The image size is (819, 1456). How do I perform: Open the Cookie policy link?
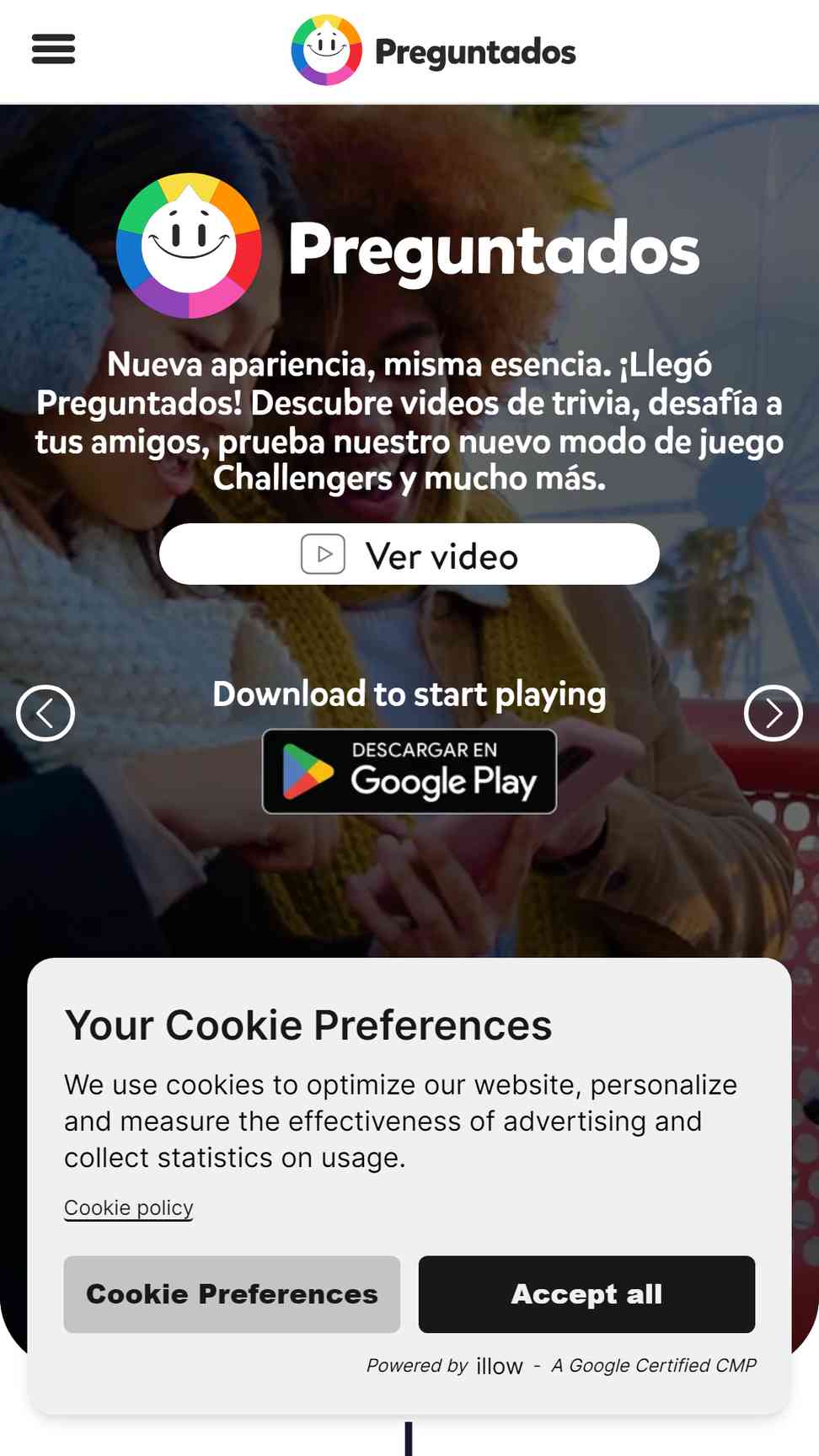coord(129,1207)
